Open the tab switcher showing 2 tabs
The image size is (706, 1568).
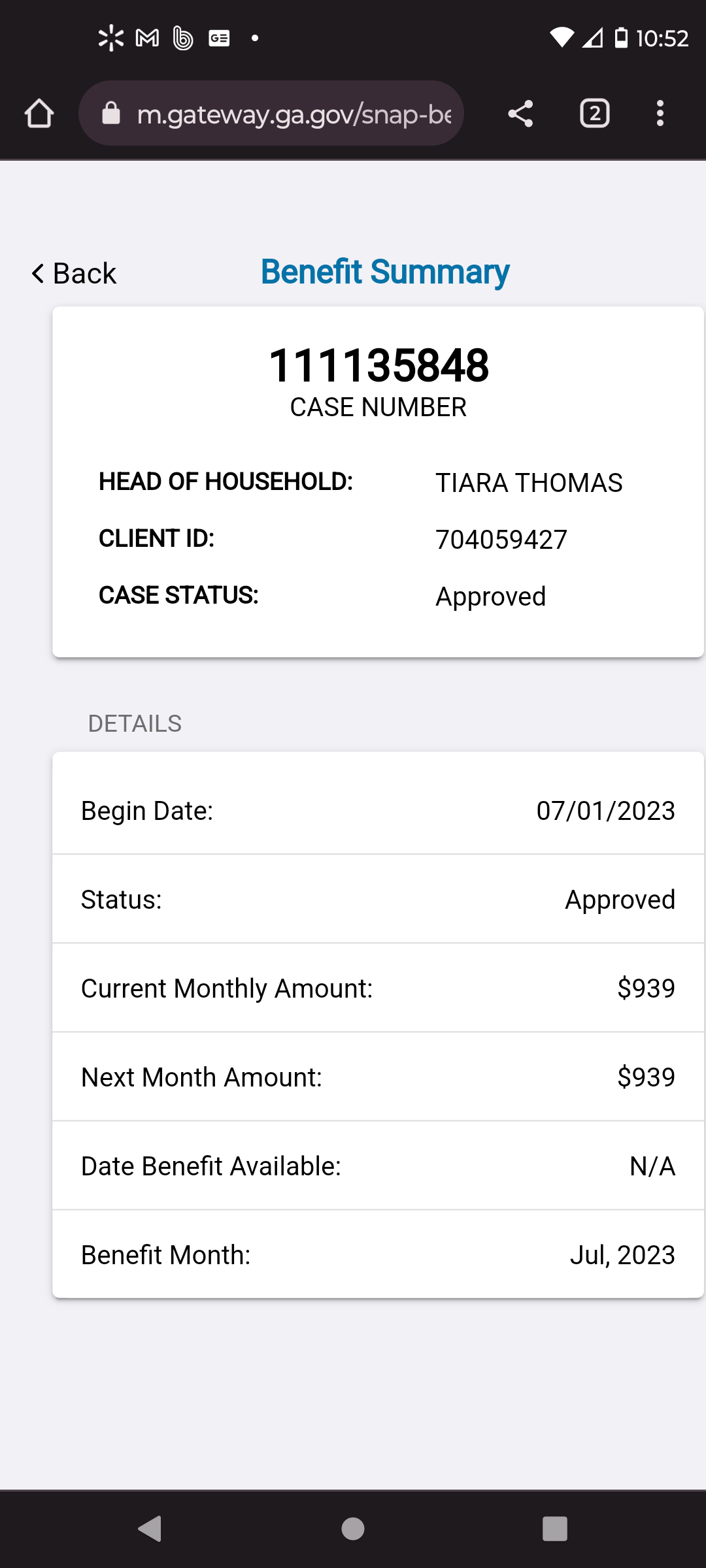click(x=595, y=113)
